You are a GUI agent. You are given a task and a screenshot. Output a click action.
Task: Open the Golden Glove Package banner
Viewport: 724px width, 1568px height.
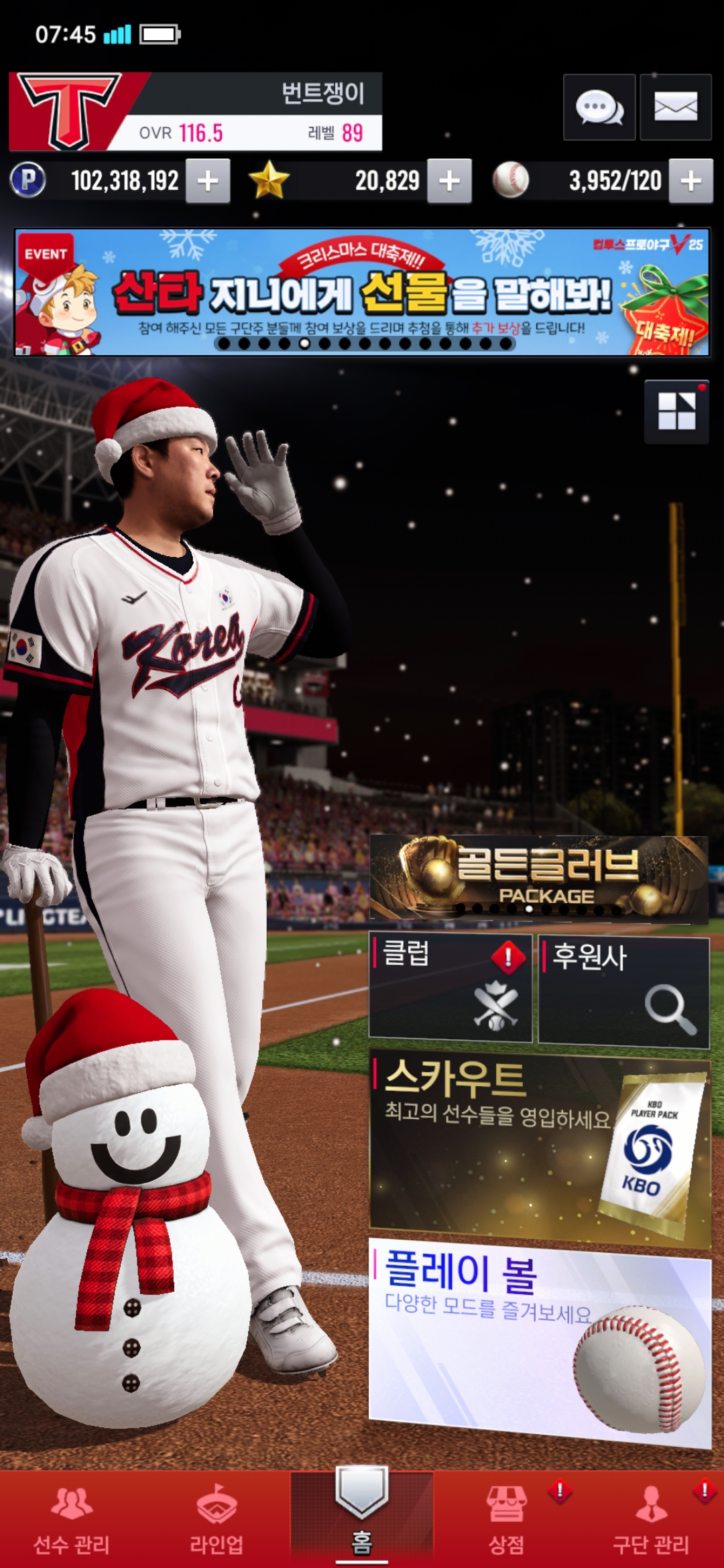point(538,878)
